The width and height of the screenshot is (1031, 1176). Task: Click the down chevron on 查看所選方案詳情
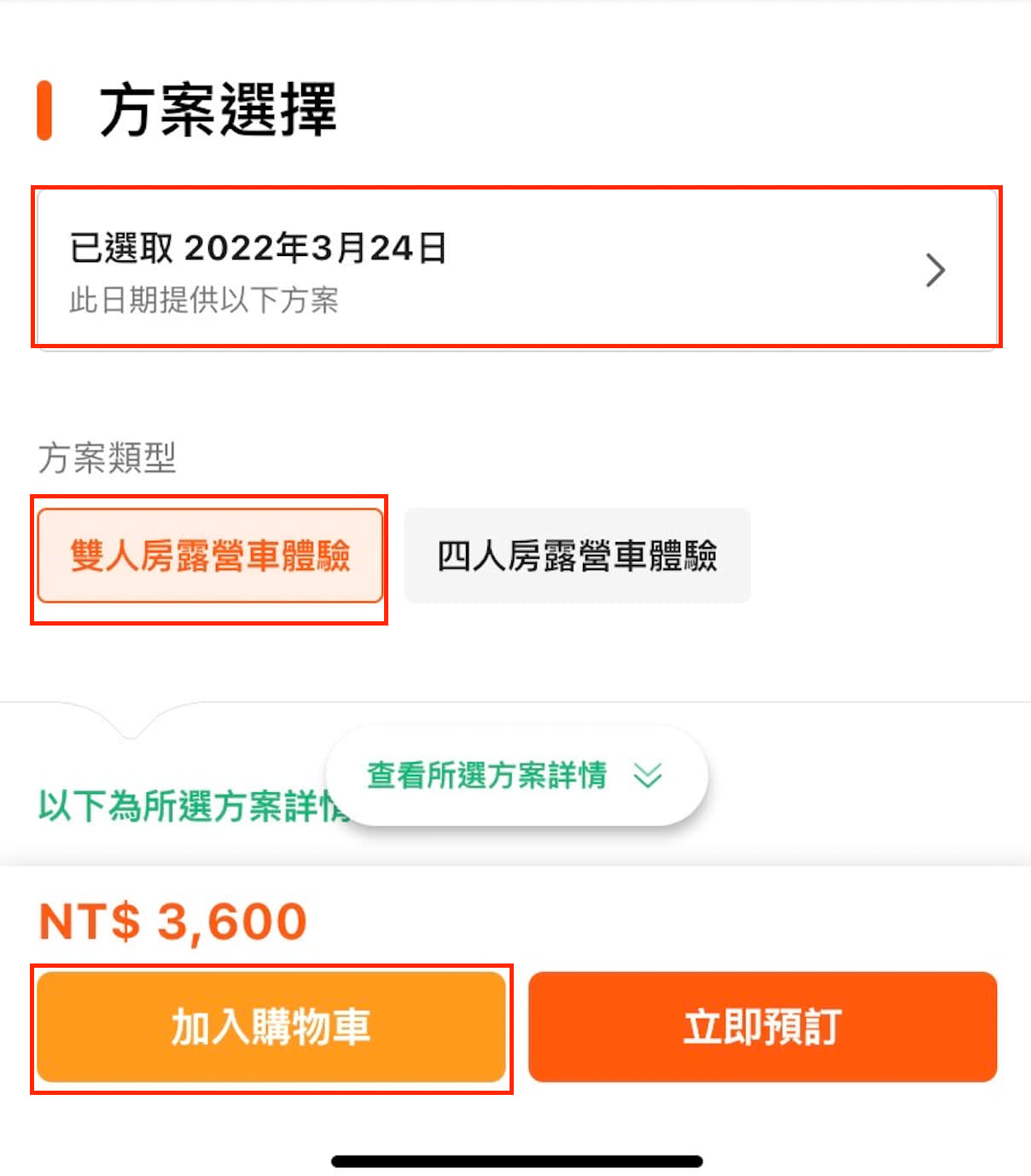tap(649, 776)
